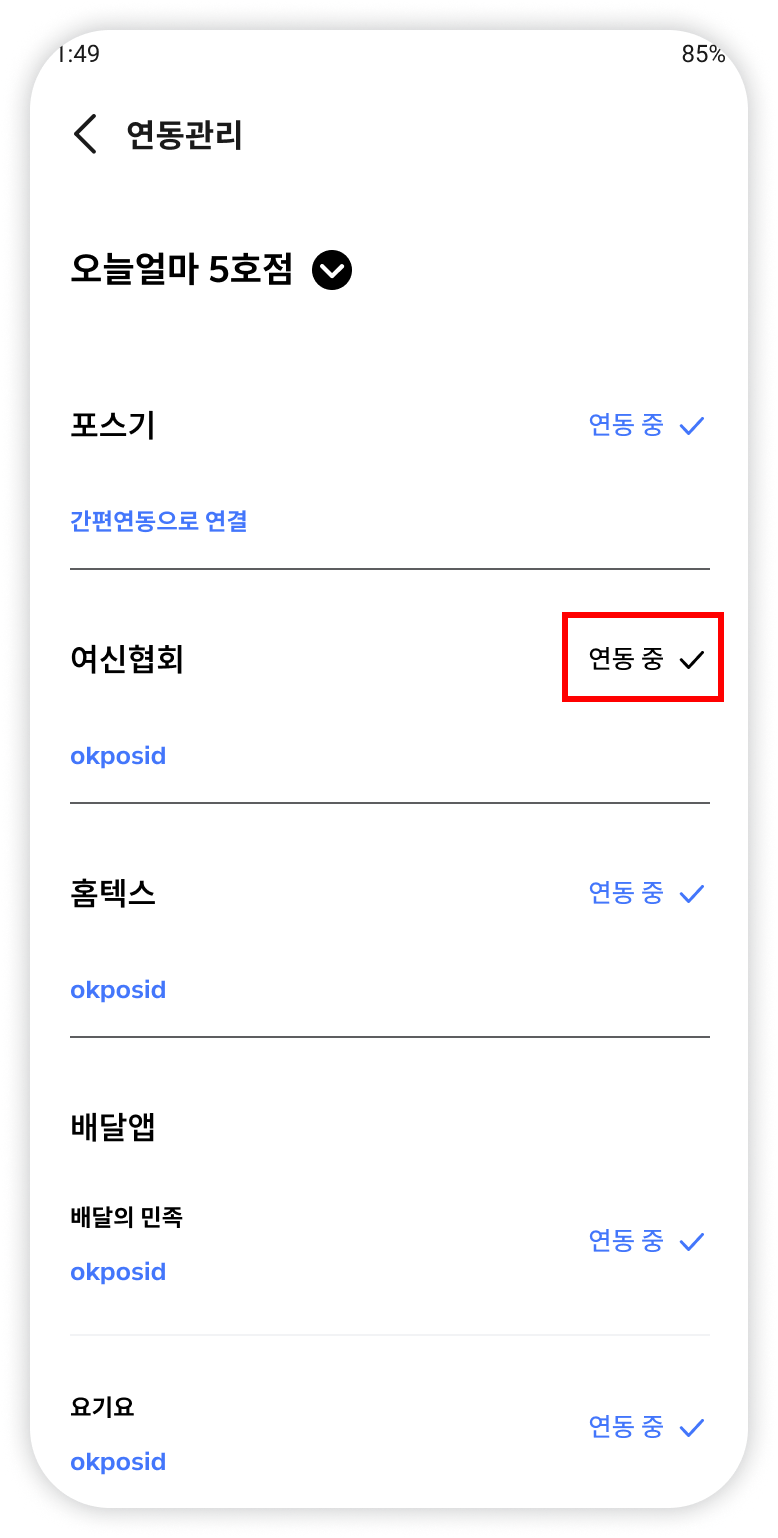Screen dimensions: 778x1538
Task: Tap 연동 중 status for 여신협회
Action: [646, 659]
